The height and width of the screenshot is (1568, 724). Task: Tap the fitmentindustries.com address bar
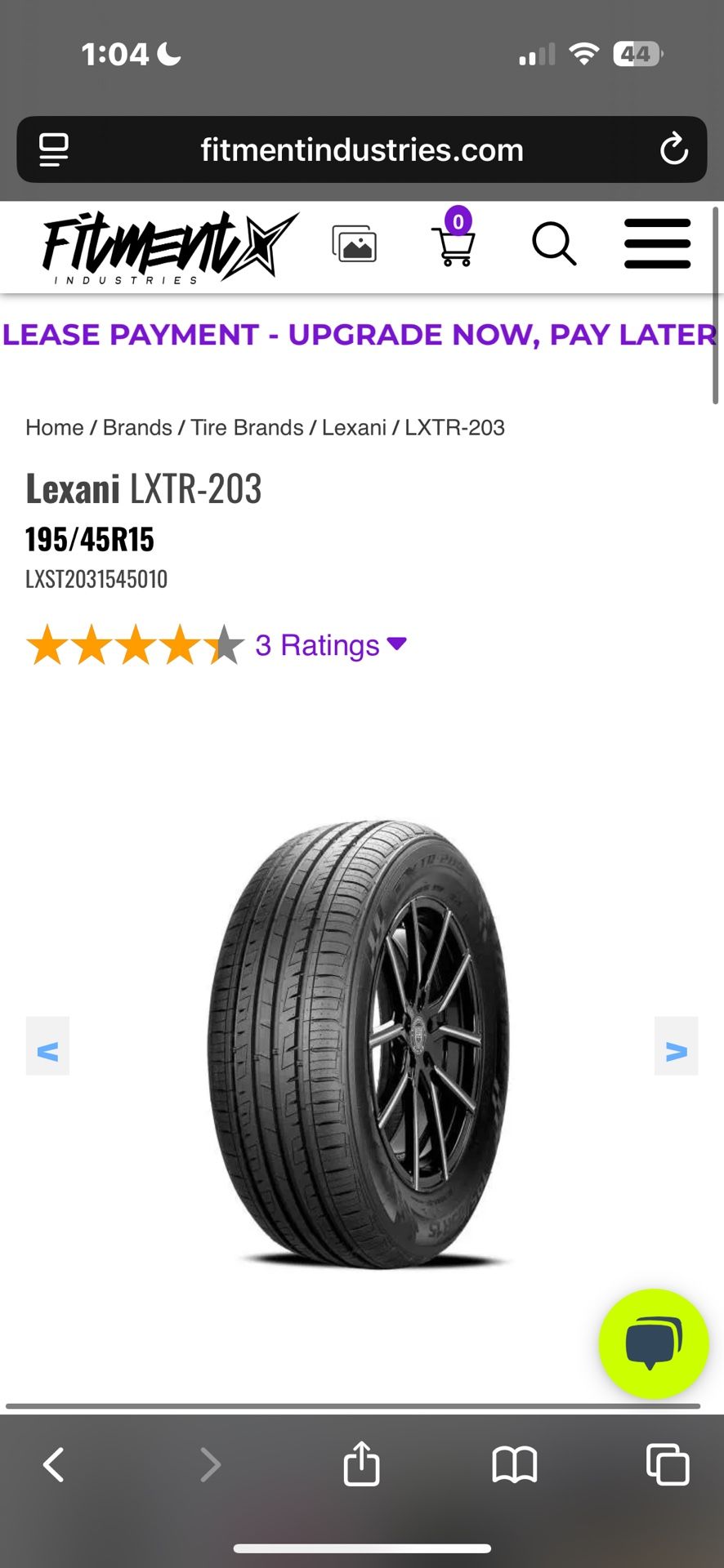tap(361, 150)
